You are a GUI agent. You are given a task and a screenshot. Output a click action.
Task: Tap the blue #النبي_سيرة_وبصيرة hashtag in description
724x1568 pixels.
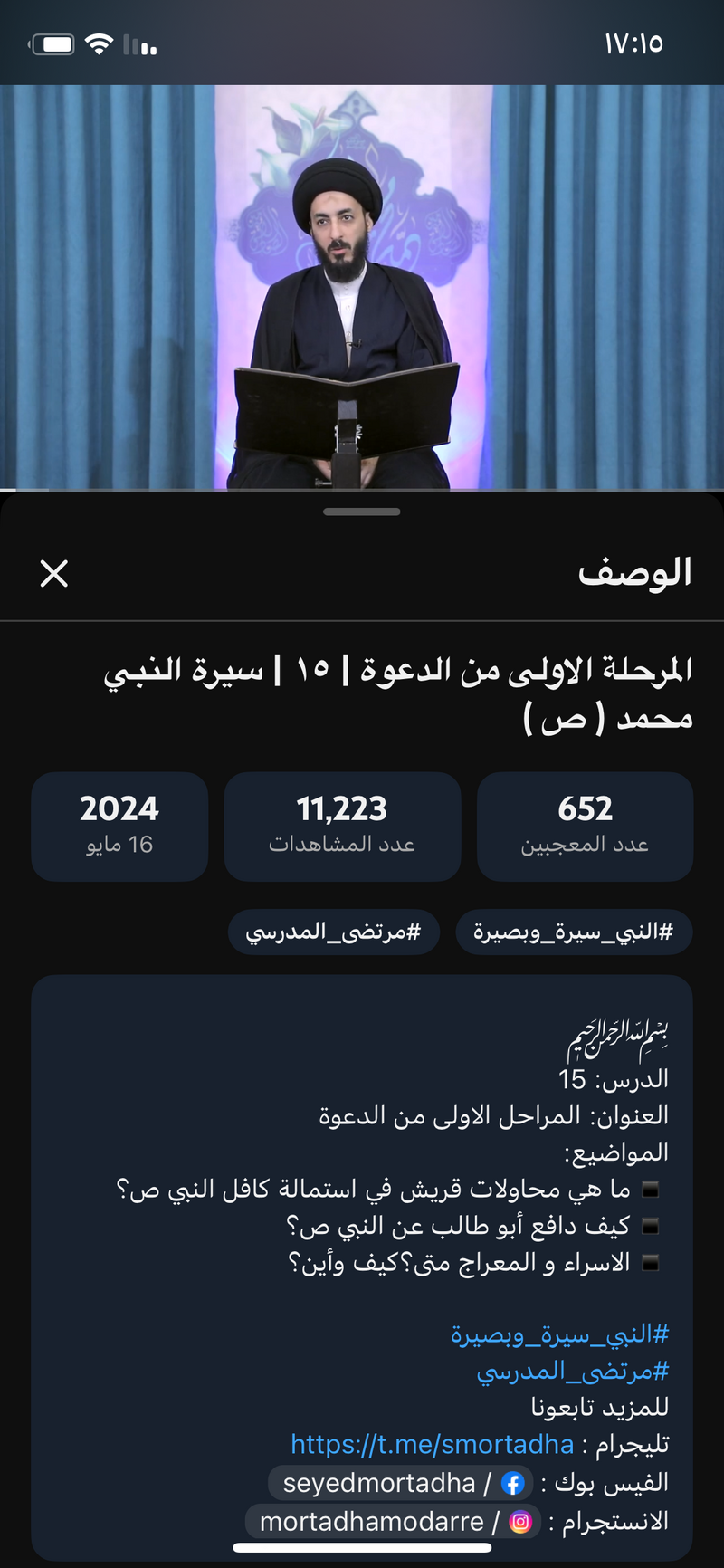pos(559,1334)
